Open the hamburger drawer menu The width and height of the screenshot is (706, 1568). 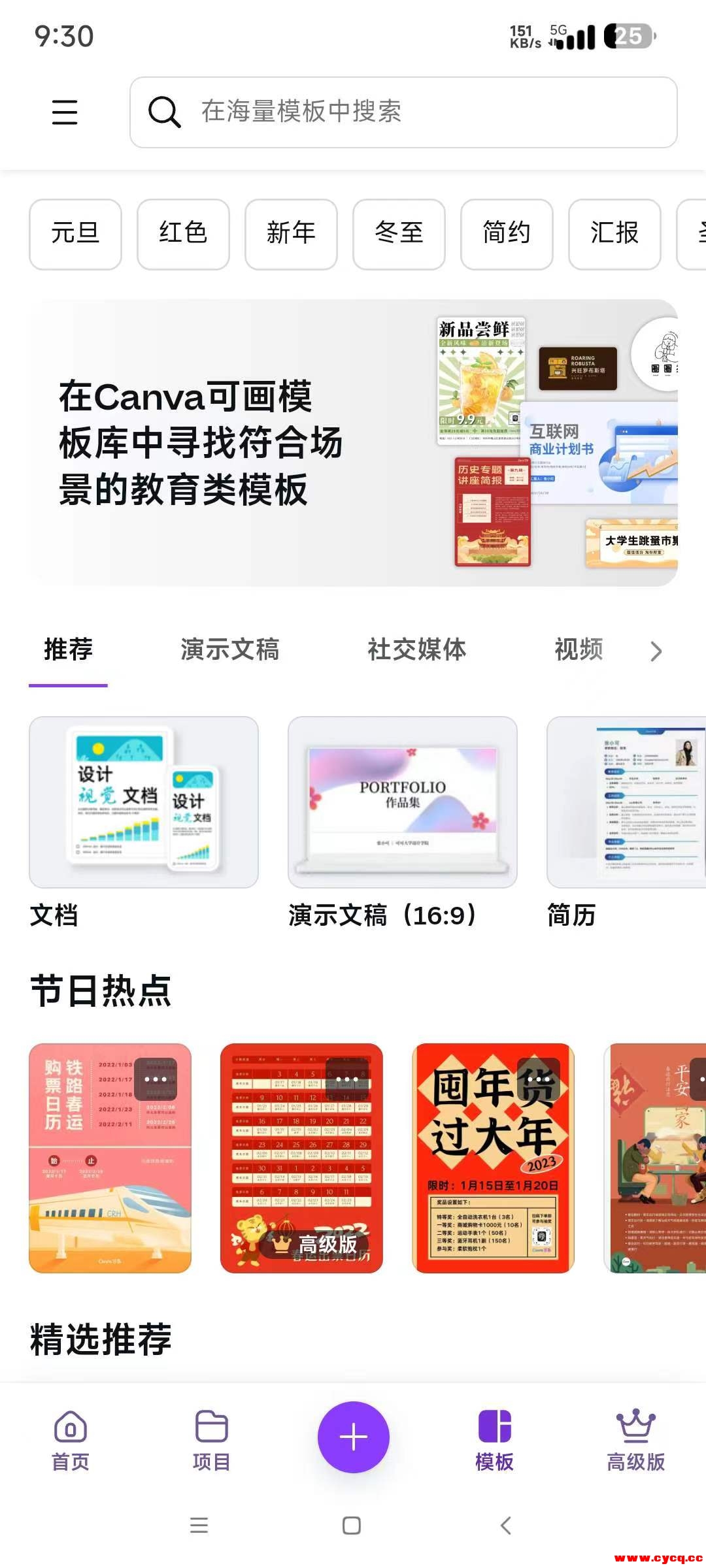tap(65, 112)
